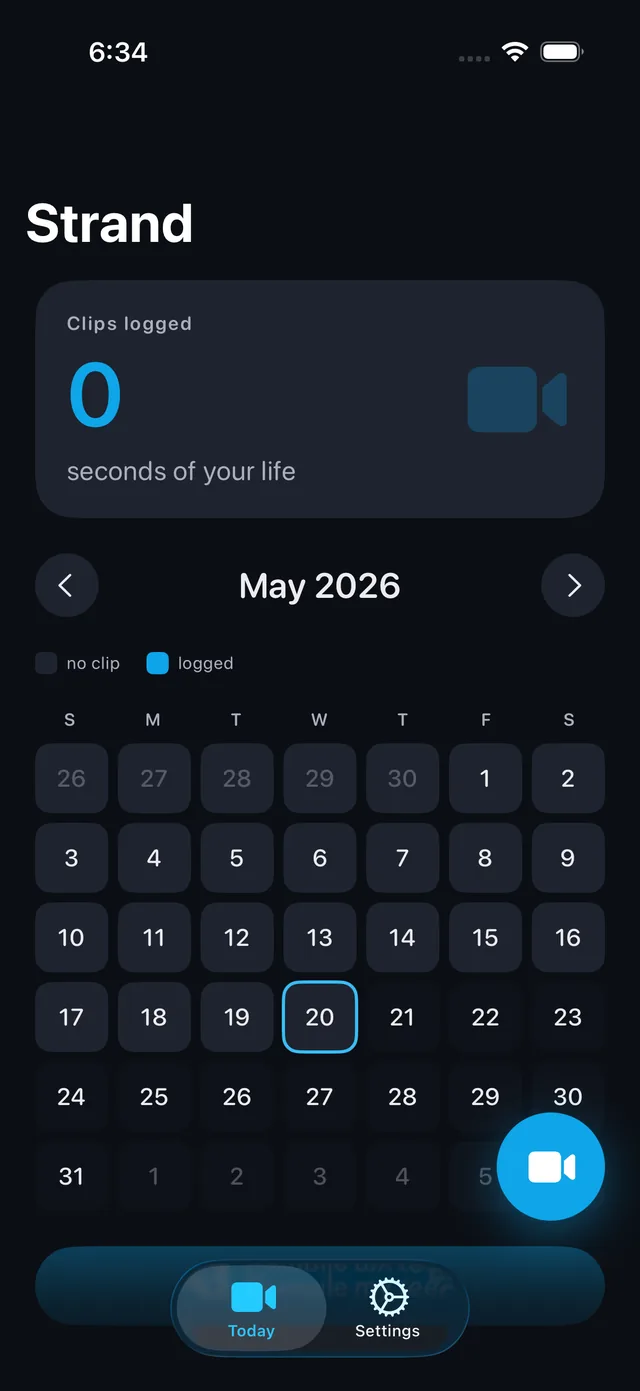Viewport: 640px width, 1391px height.
Task: Open the day cell for May 8
Action: 485,858
